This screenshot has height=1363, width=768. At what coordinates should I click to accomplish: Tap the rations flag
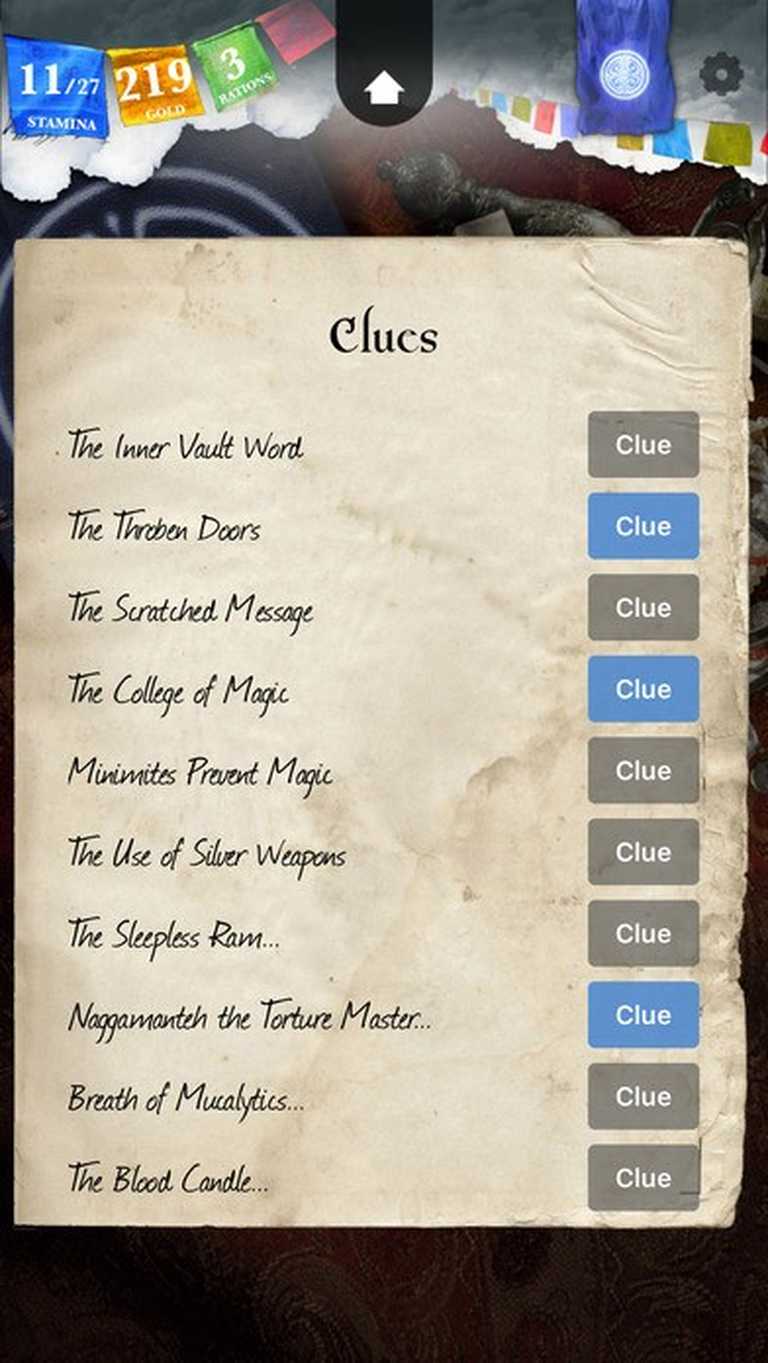click(236, 70)
